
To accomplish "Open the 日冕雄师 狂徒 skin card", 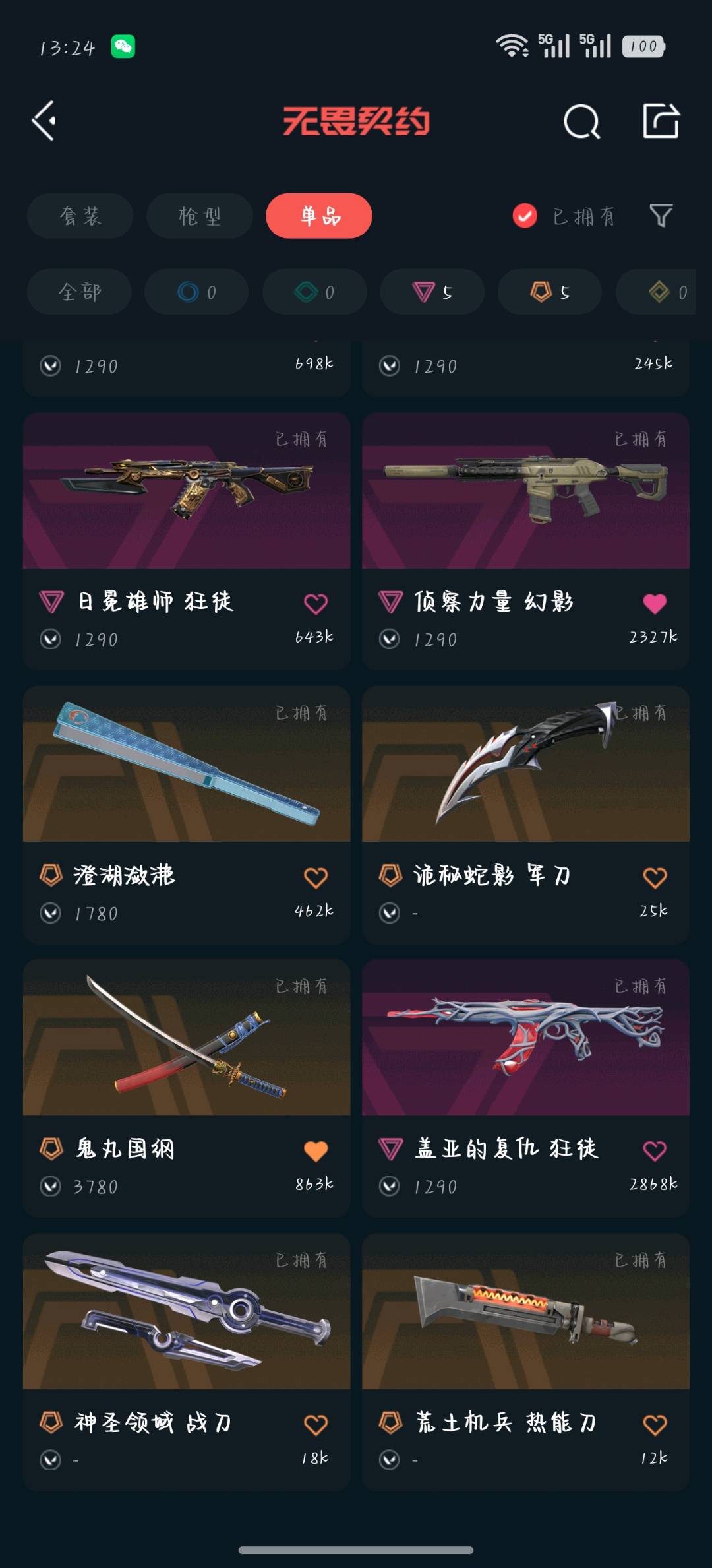I will [x=187, y=541].
